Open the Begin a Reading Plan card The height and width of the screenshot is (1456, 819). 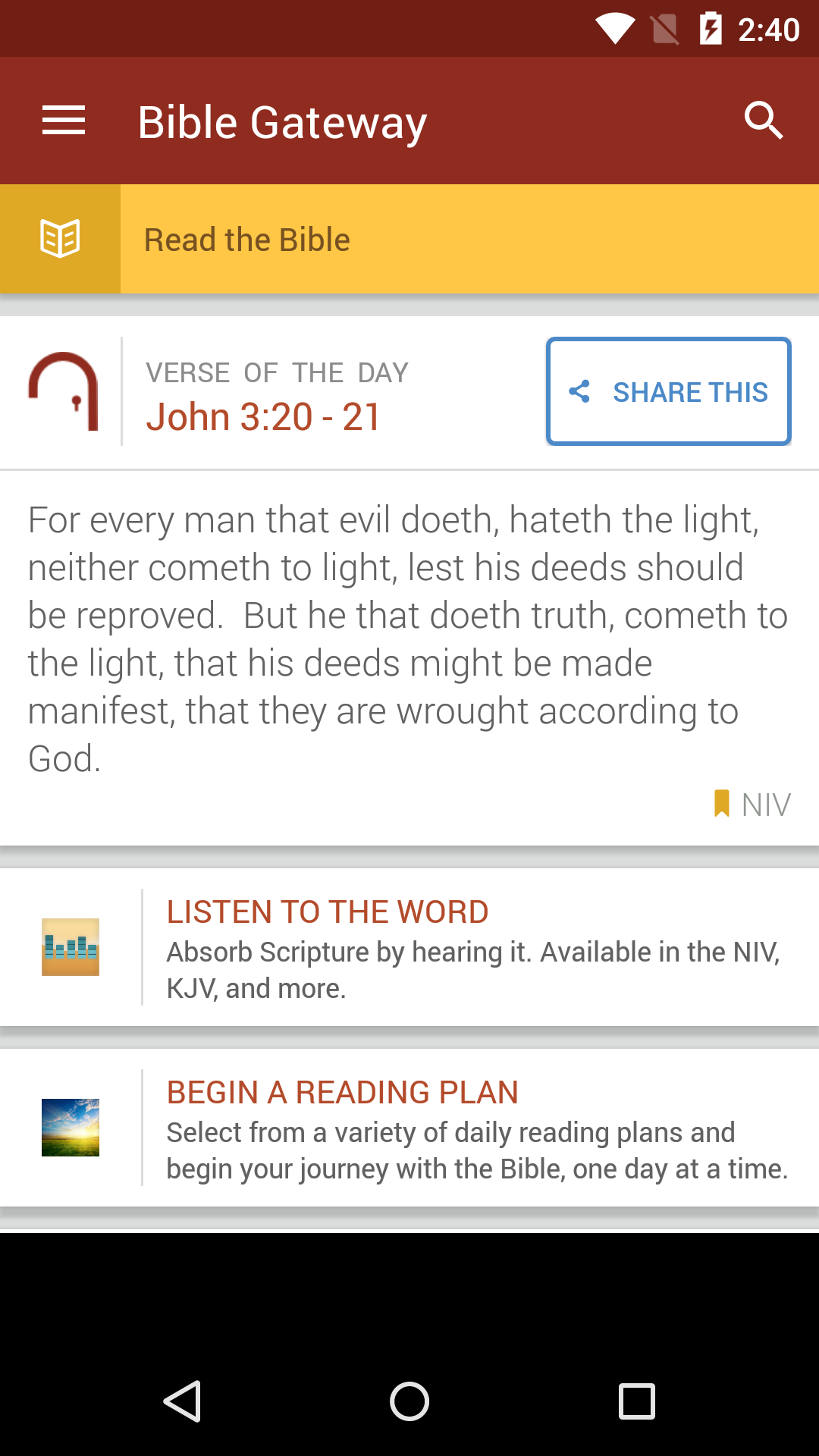pos(409,1128)
